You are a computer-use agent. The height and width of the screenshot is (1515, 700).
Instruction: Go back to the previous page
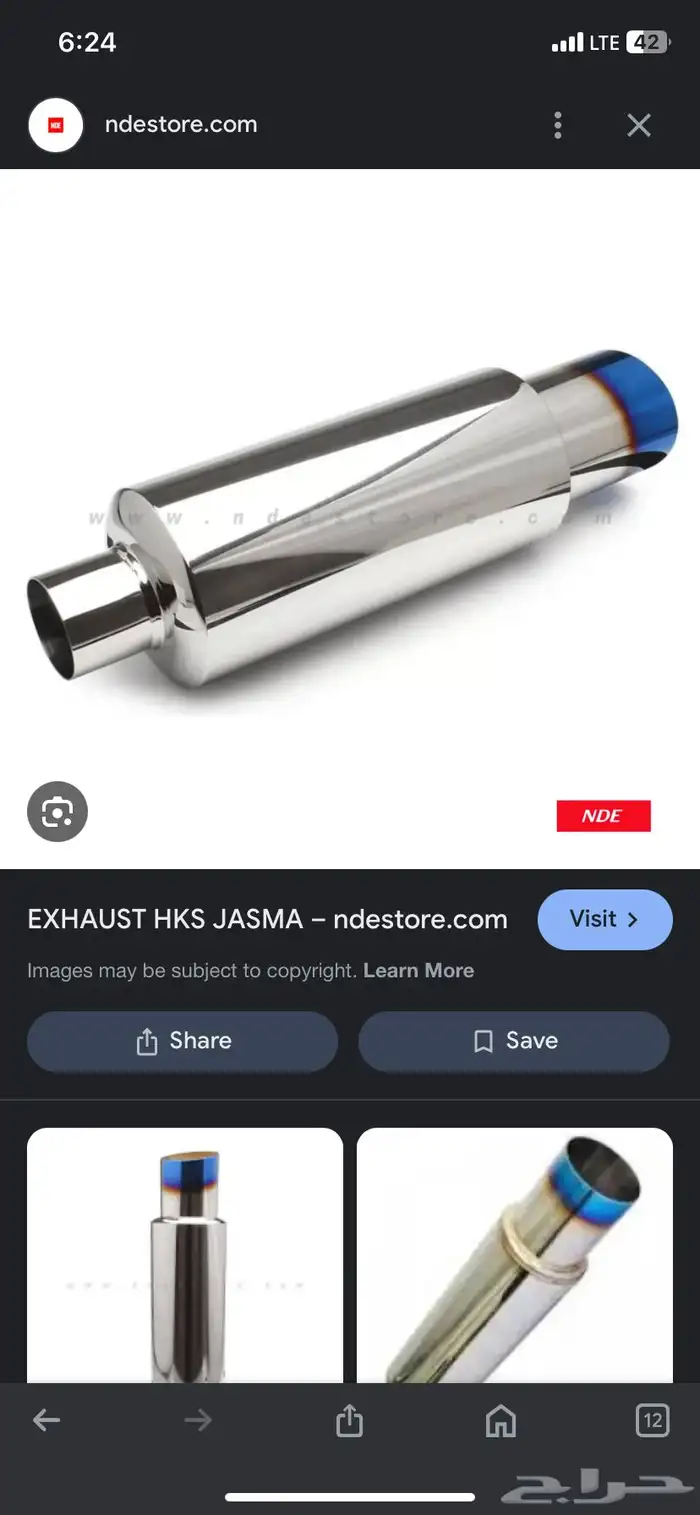pyautogui.click(x=46, y=1419)
